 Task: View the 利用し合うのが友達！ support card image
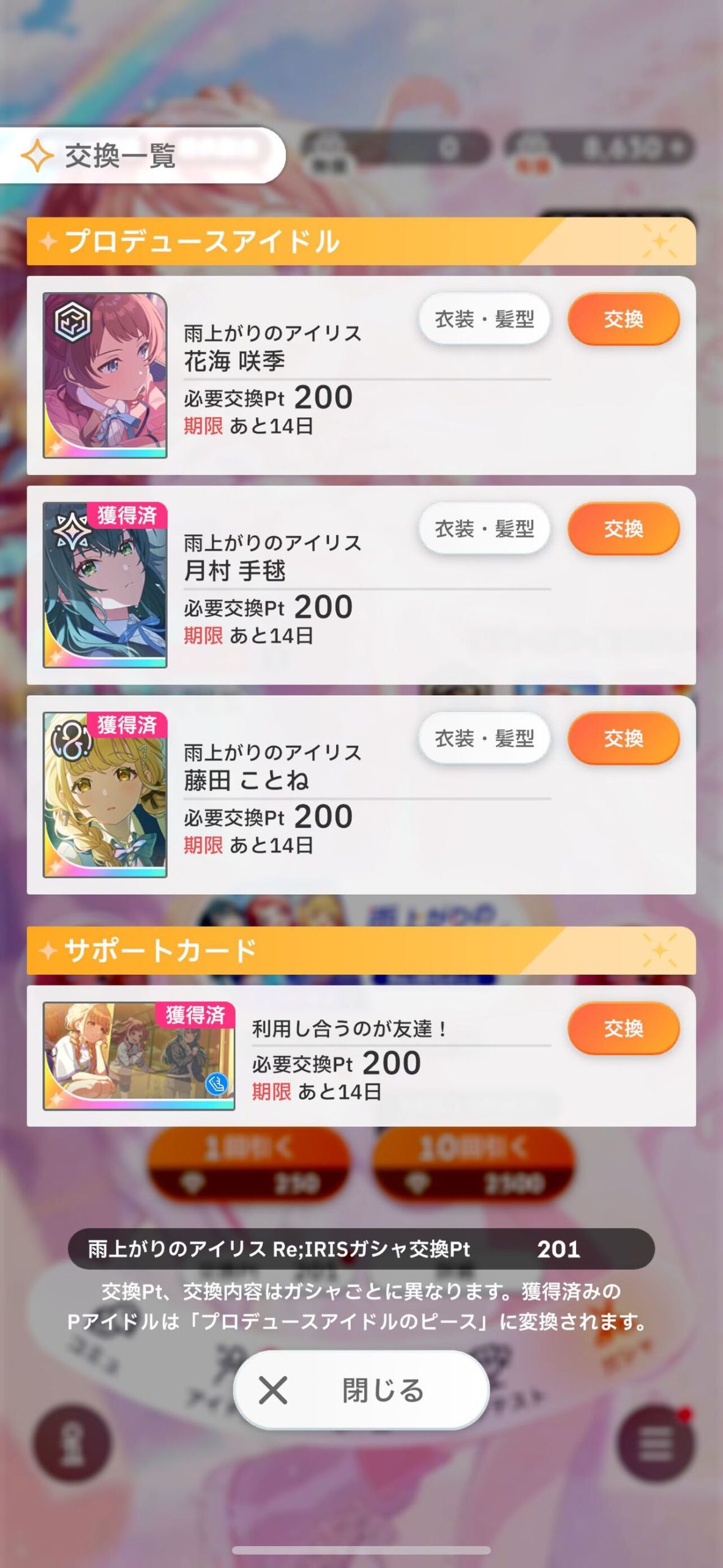tap(139, 1056)
